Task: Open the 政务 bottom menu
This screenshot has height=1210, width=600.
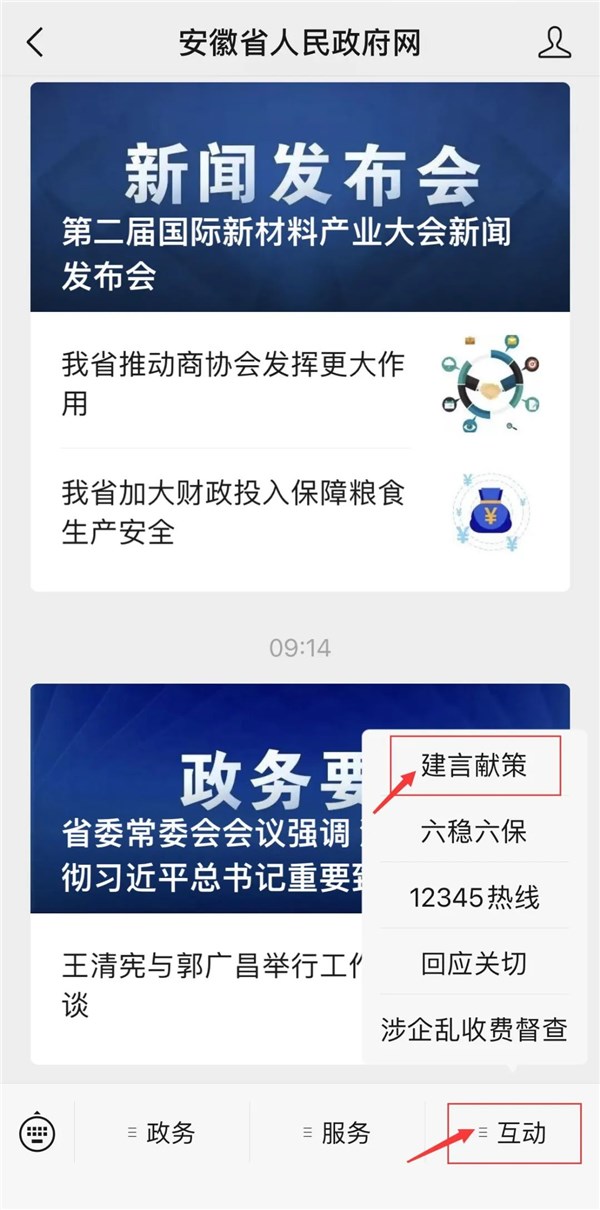Action: 162,1133
